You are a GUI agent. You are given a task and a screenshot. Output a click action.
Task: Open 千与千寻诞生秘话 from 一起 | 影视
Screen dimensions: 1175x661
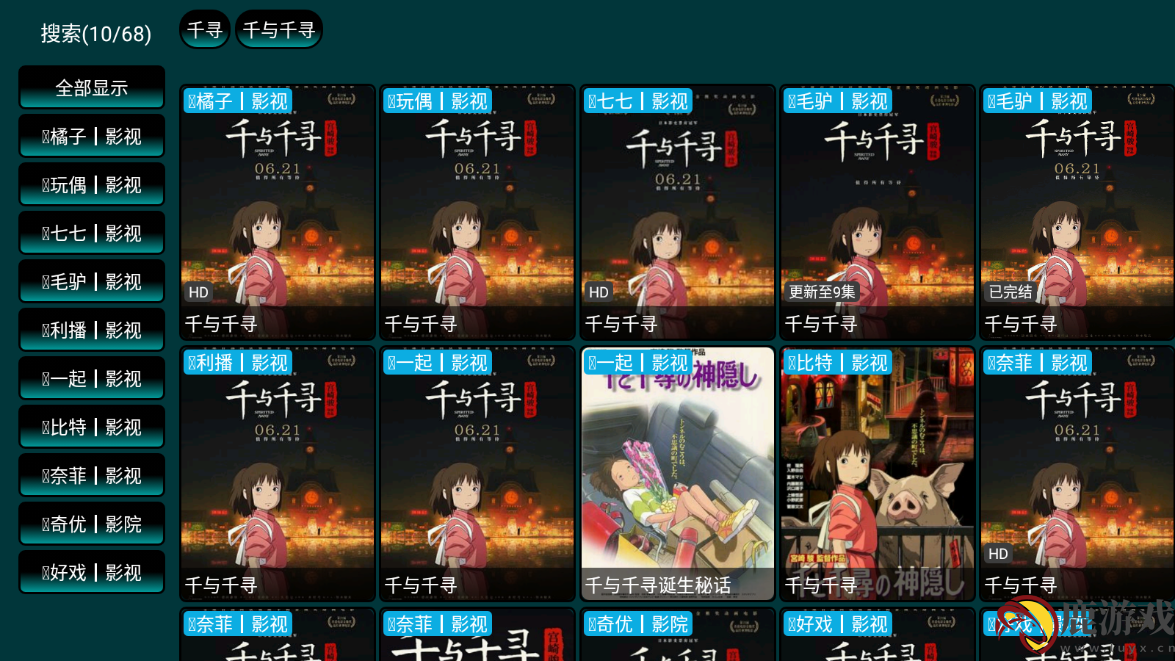click(x=677, y=473)
